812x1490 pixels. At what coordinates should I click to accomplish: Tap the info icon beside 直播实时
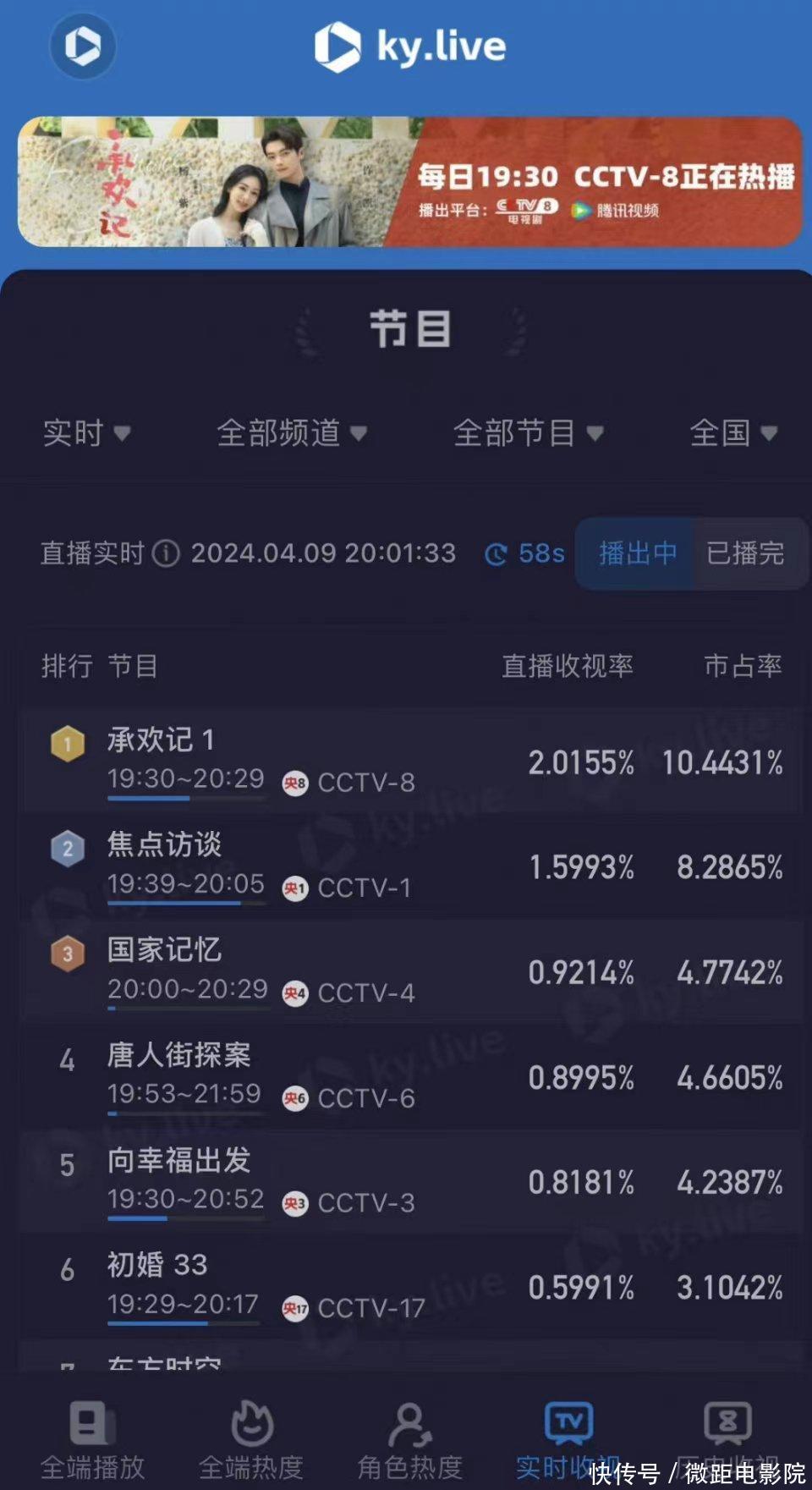[x=166, y=553]
